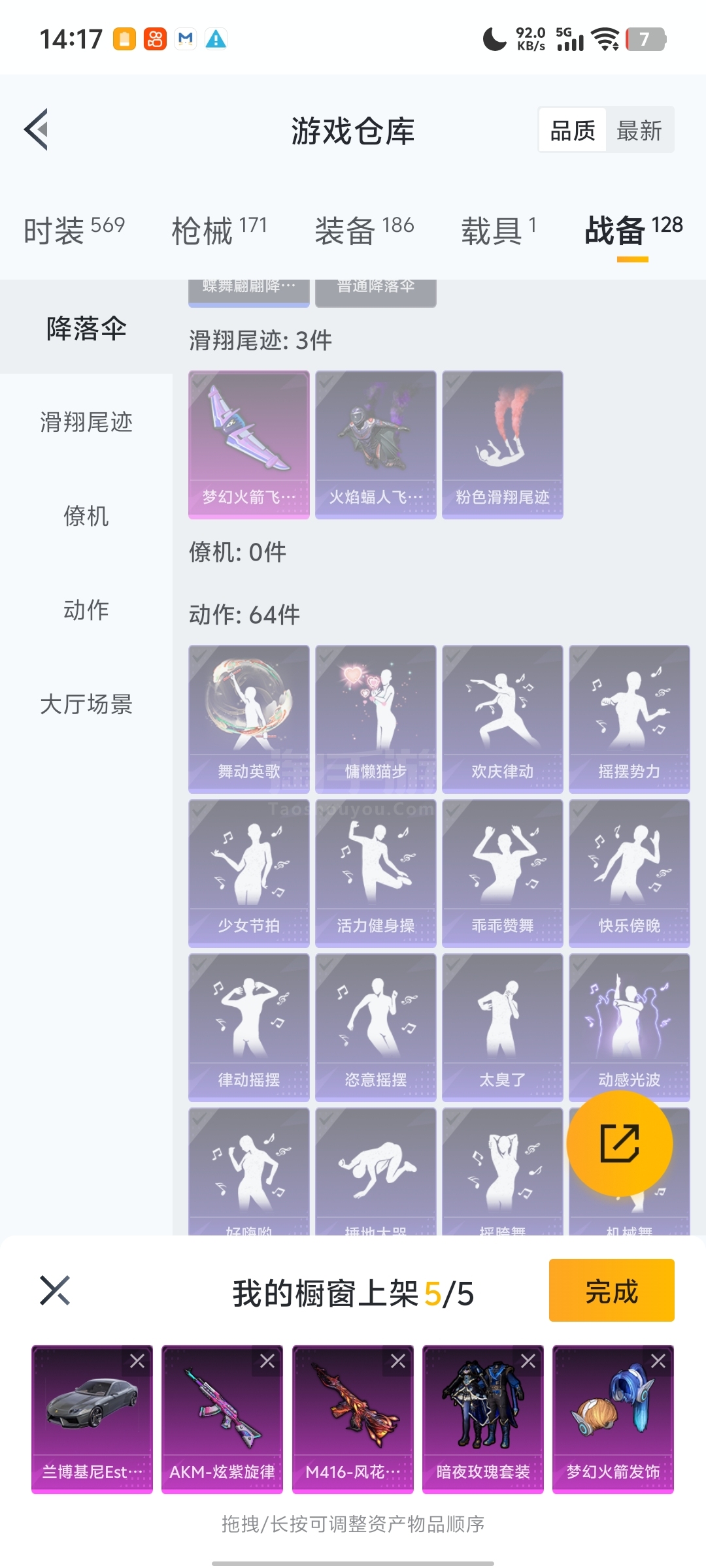Close the 我的橱窗上架 panel
Viewport: 706px width, 1568px height.
click(x=55, y=1290)
